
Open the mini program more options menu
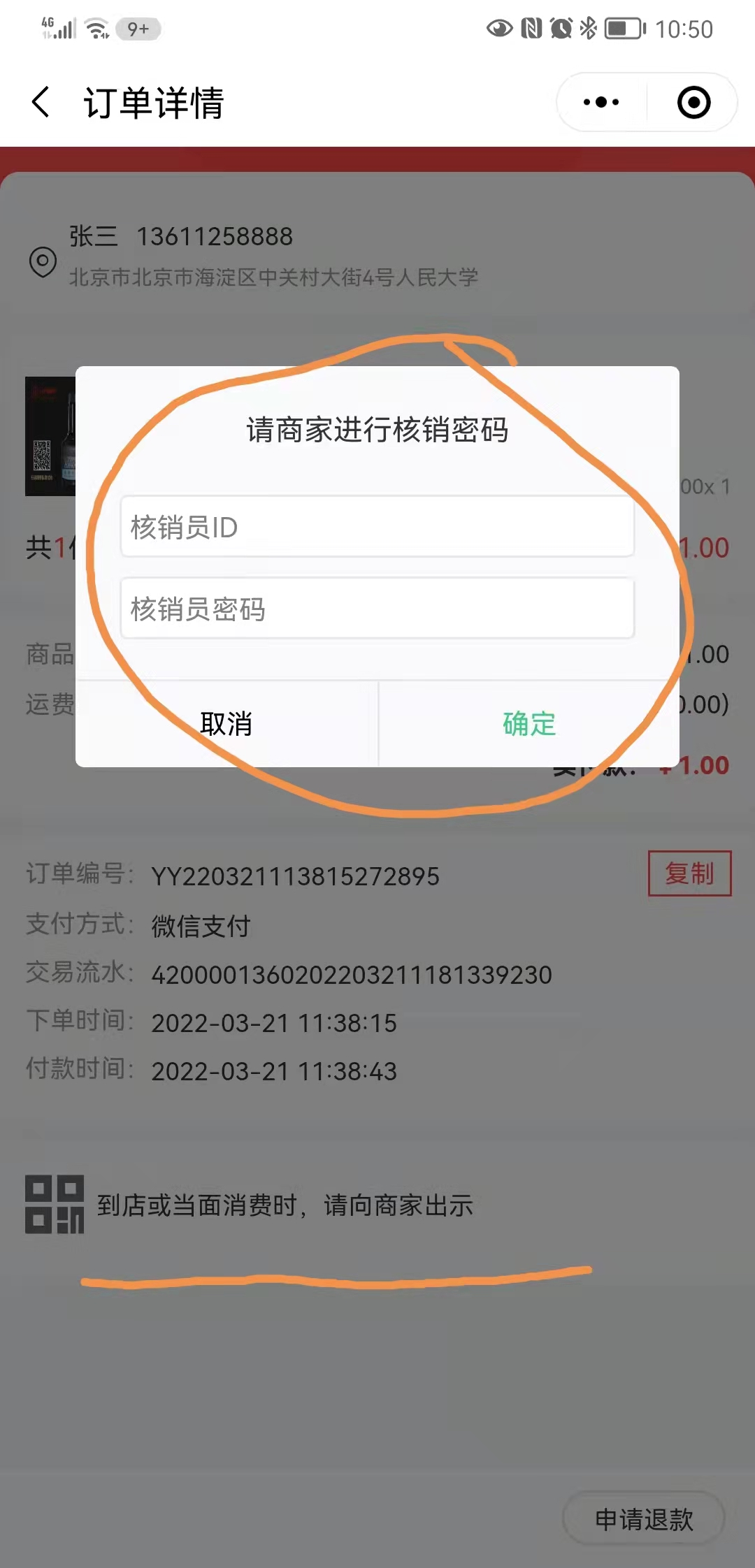tap(601, 103)
